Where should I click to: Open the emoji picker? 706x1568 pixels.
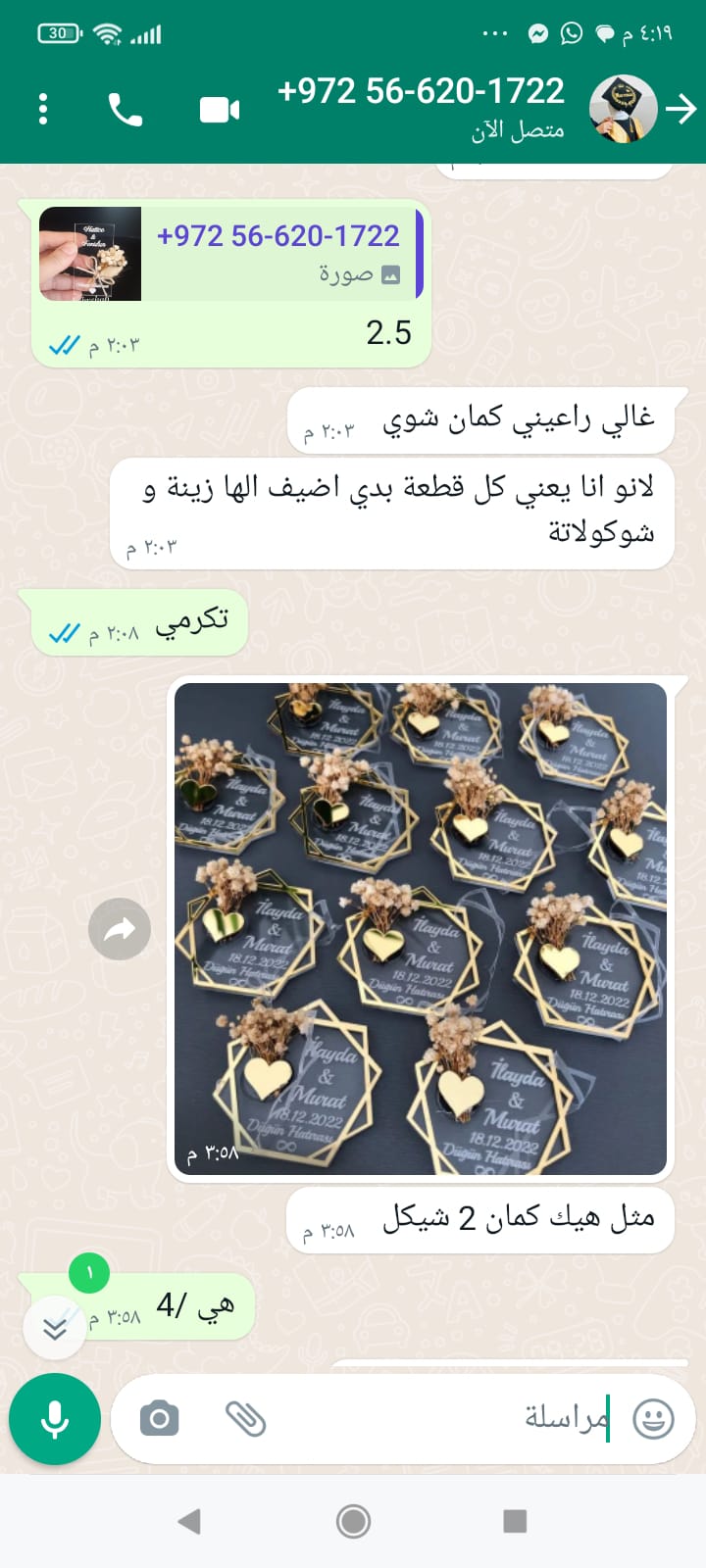653,1418
